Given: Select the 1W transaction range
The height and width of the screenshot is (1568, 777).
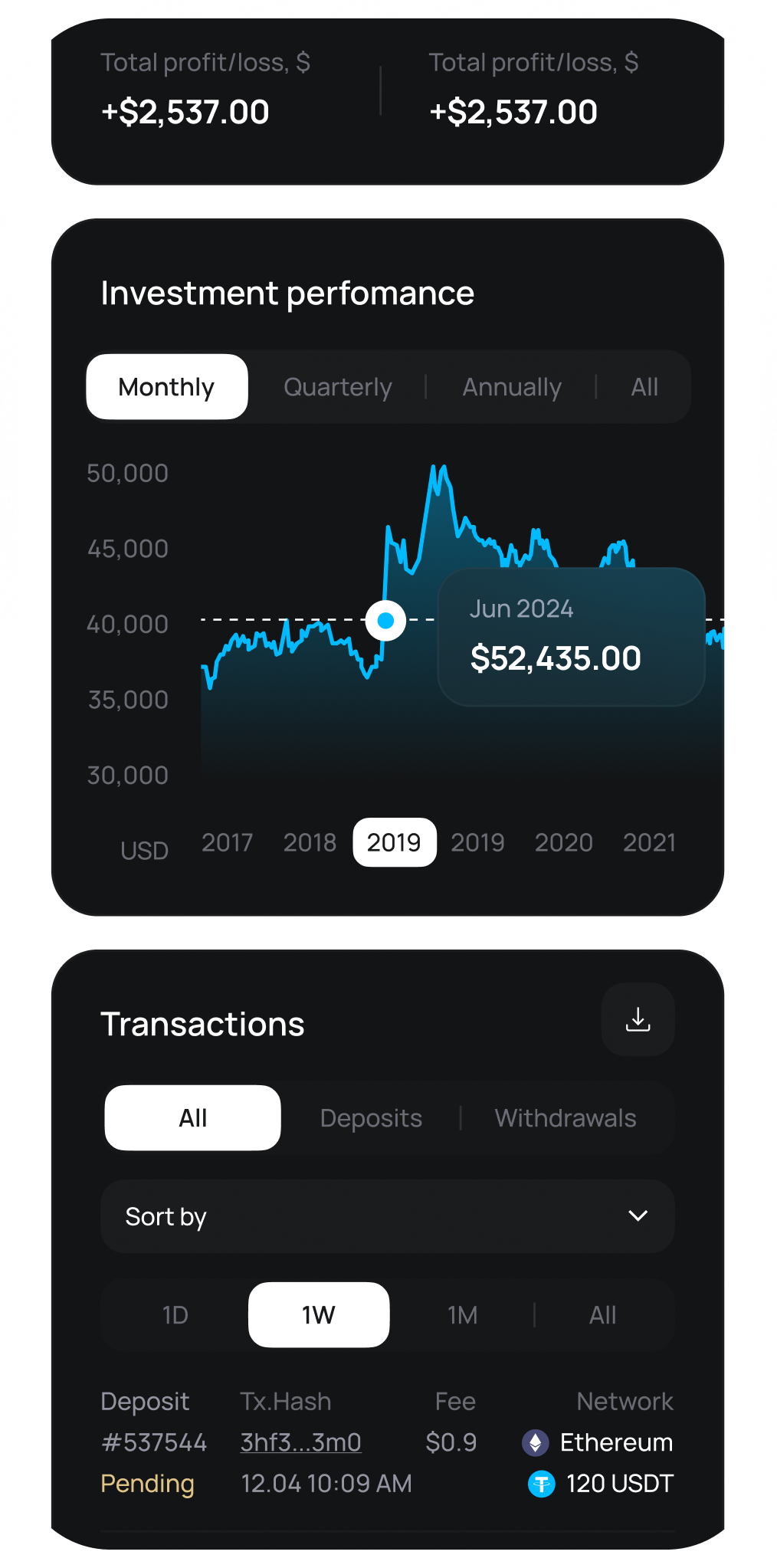Looking at the screenshot, I should 319,1315.
